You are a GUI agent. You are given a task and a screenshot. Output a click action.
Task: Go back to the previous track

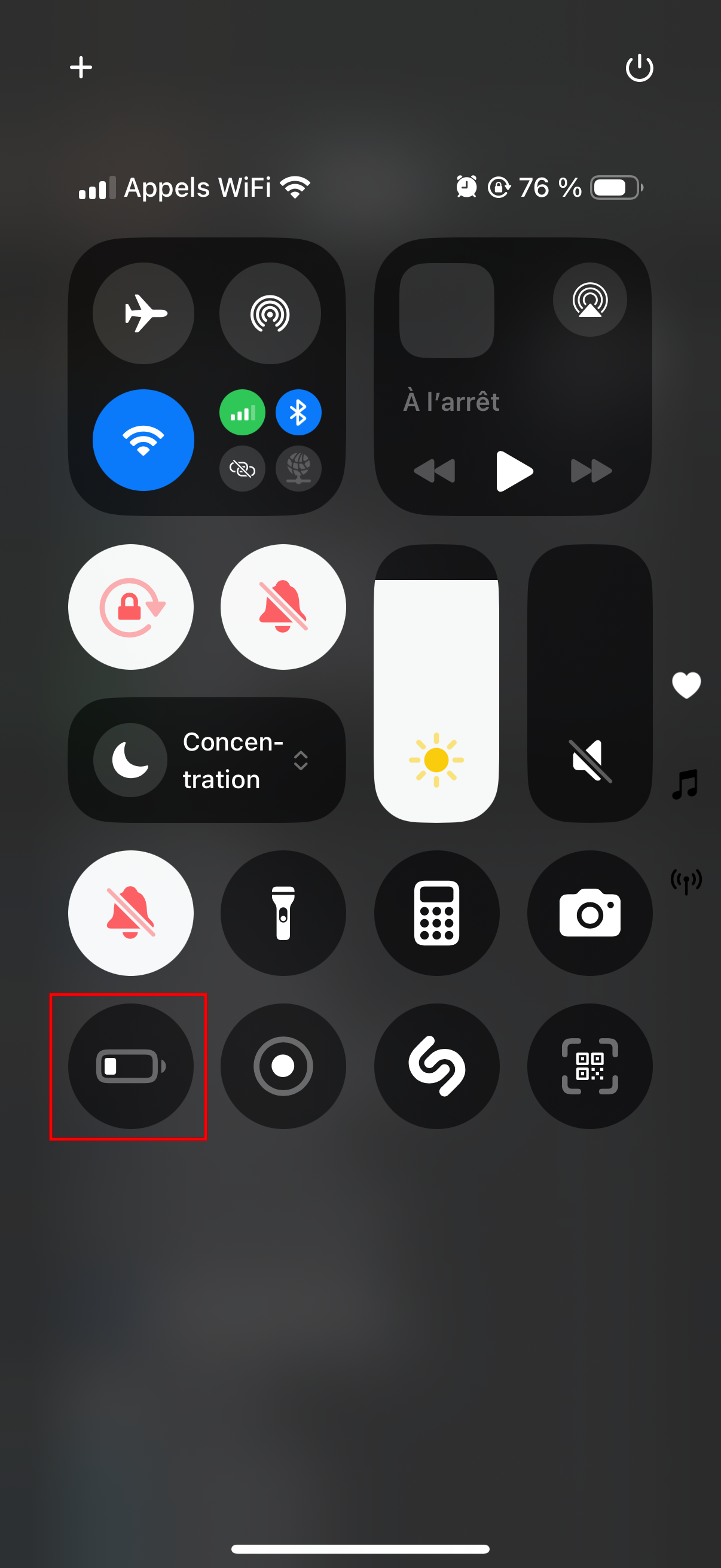pos(435,471)
